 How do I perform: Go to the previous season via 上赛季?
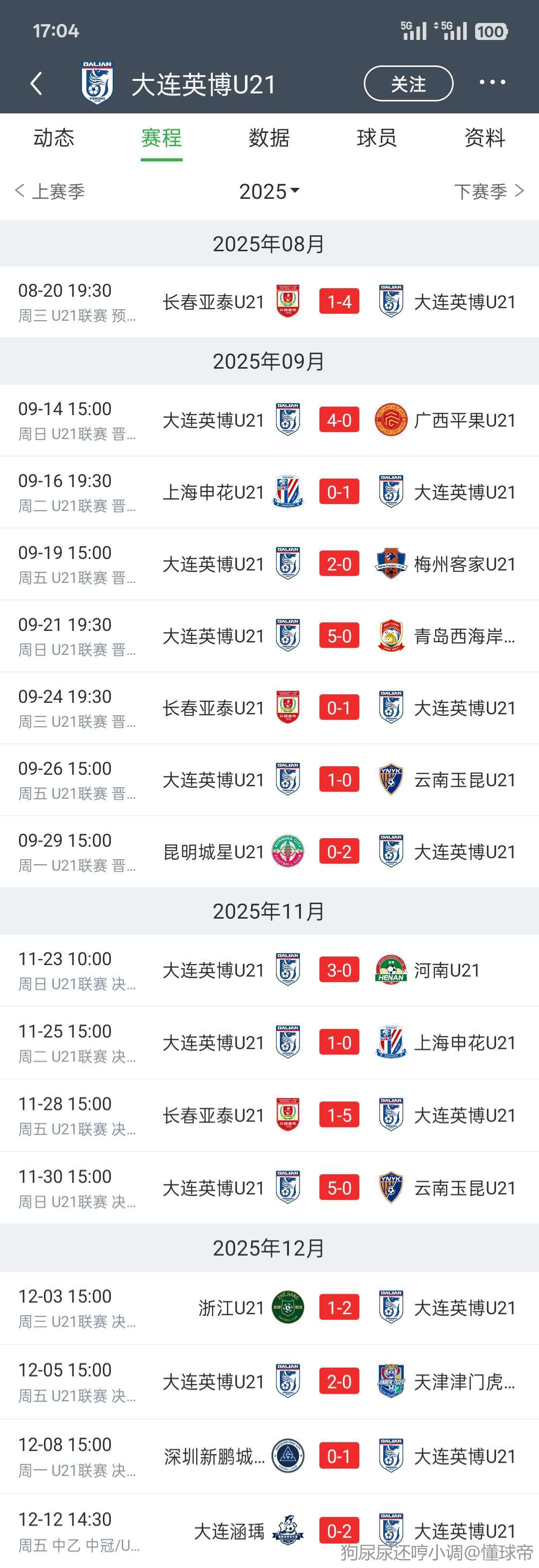[50, 191]
